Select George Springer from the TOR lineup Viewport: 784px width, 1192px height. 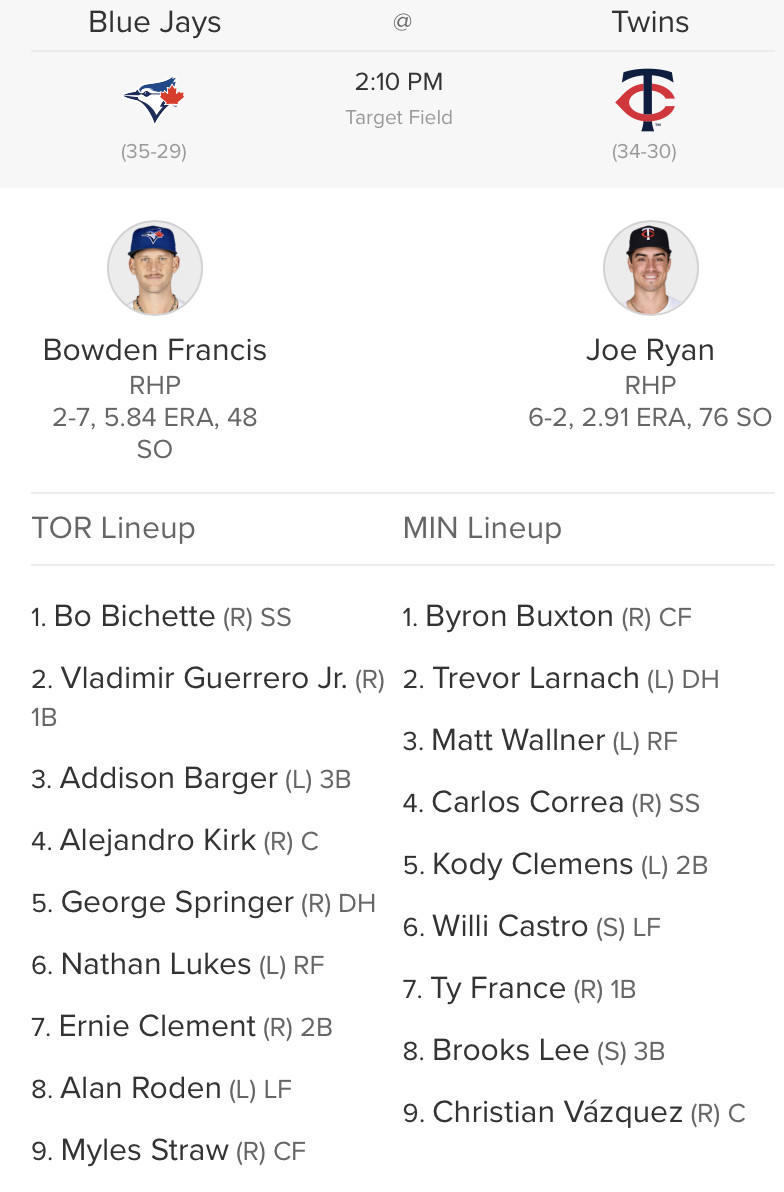[178, 902]
